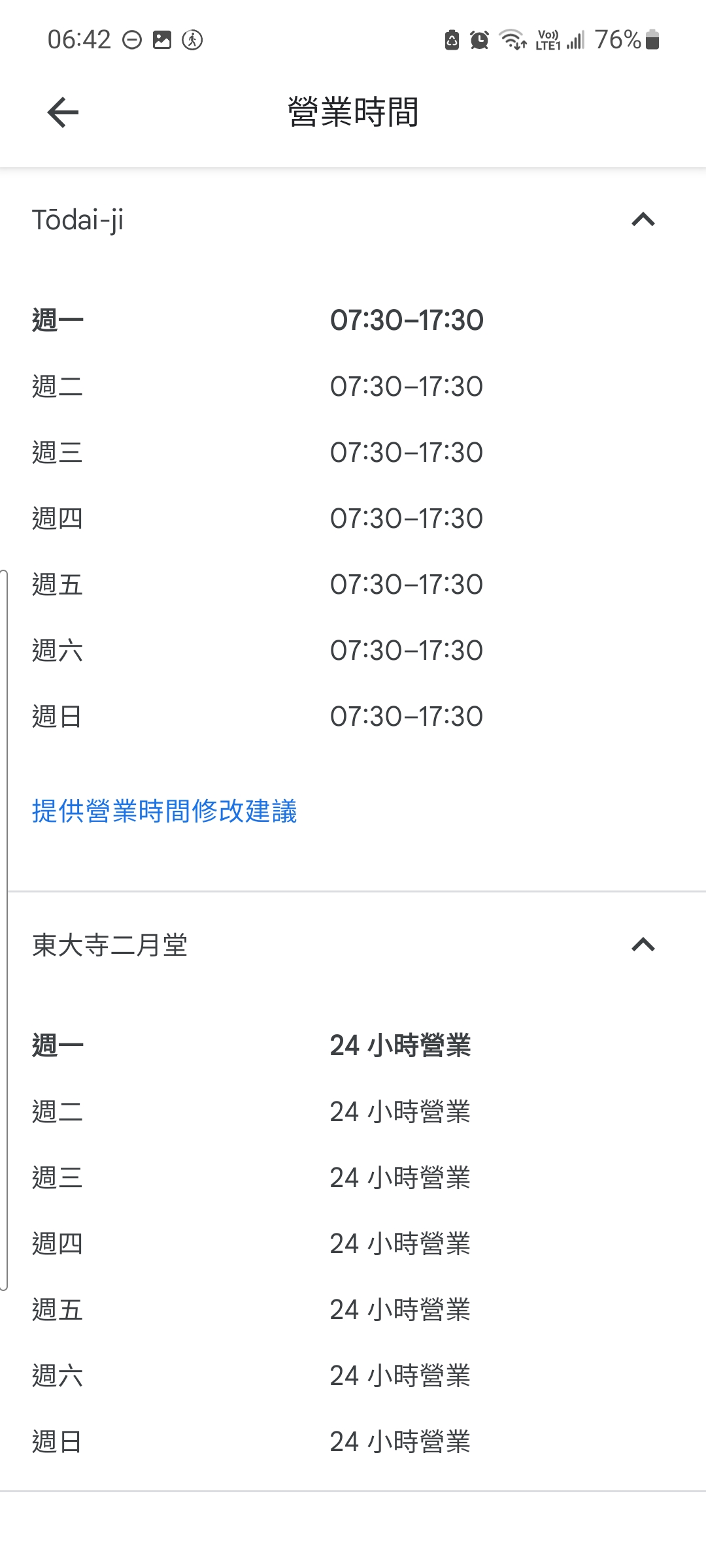Go back using the top-left arrow
This screenshot has height=1568, width=706.
click(63, 112)
